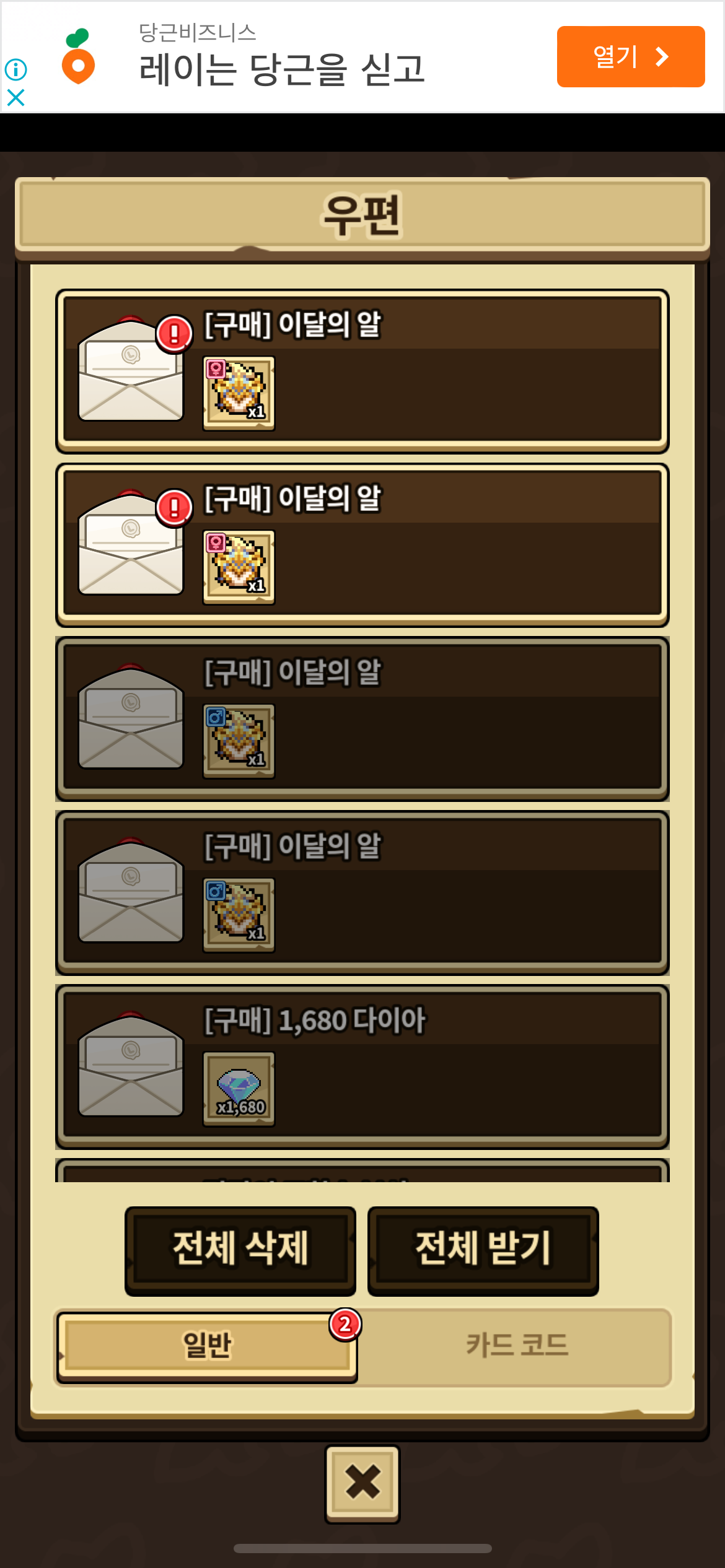
Task: Close the 우편 mailbox window
Action: click(362, 1483)
